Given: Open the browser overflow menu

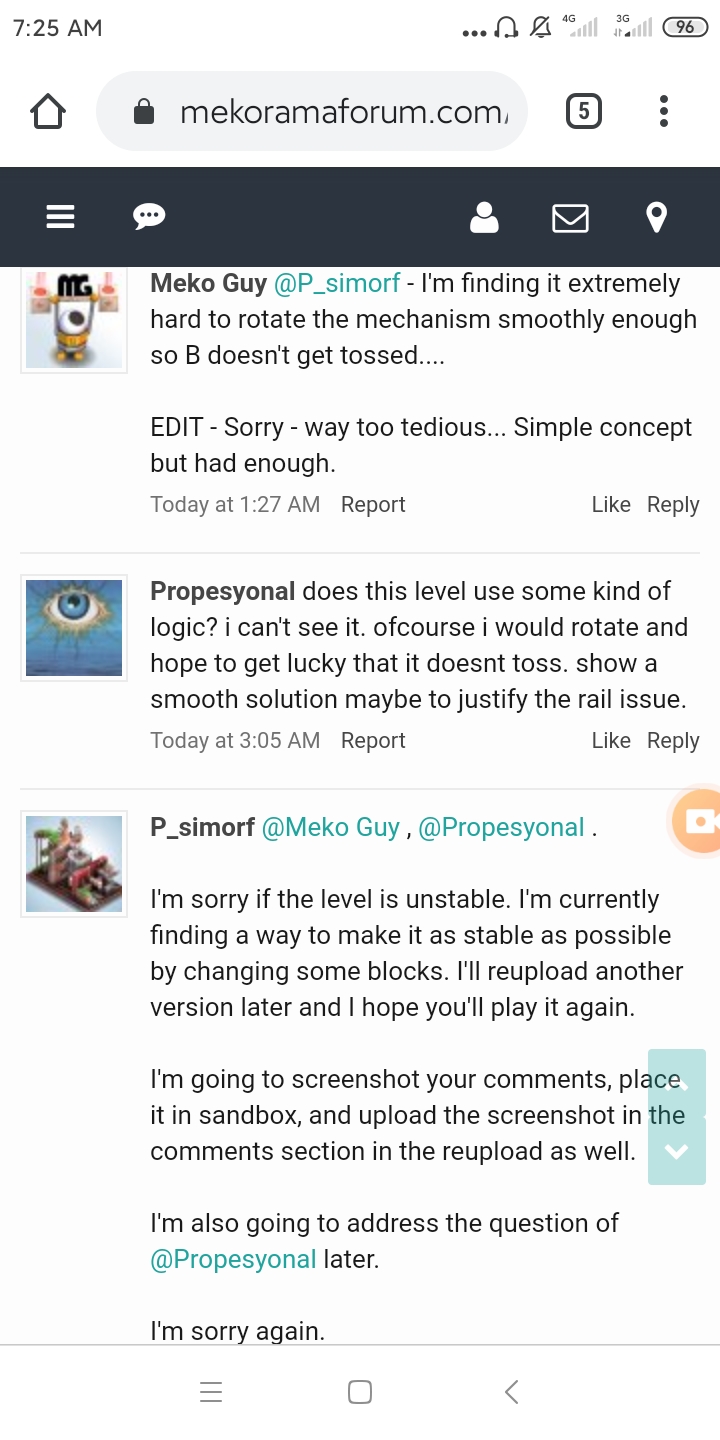Looking at the screenshot, I should click(x=664, y=111).
